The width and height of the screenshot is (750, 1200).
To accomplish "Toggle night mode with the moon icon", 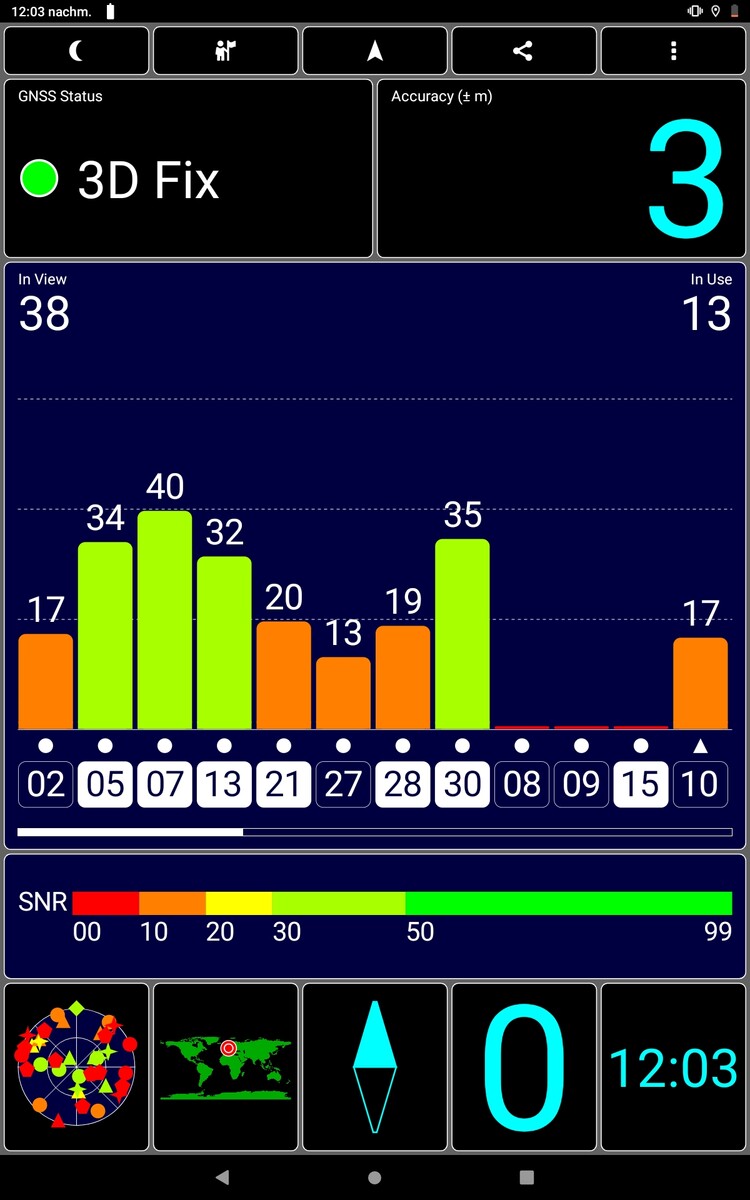I will [x=76, y=51].
